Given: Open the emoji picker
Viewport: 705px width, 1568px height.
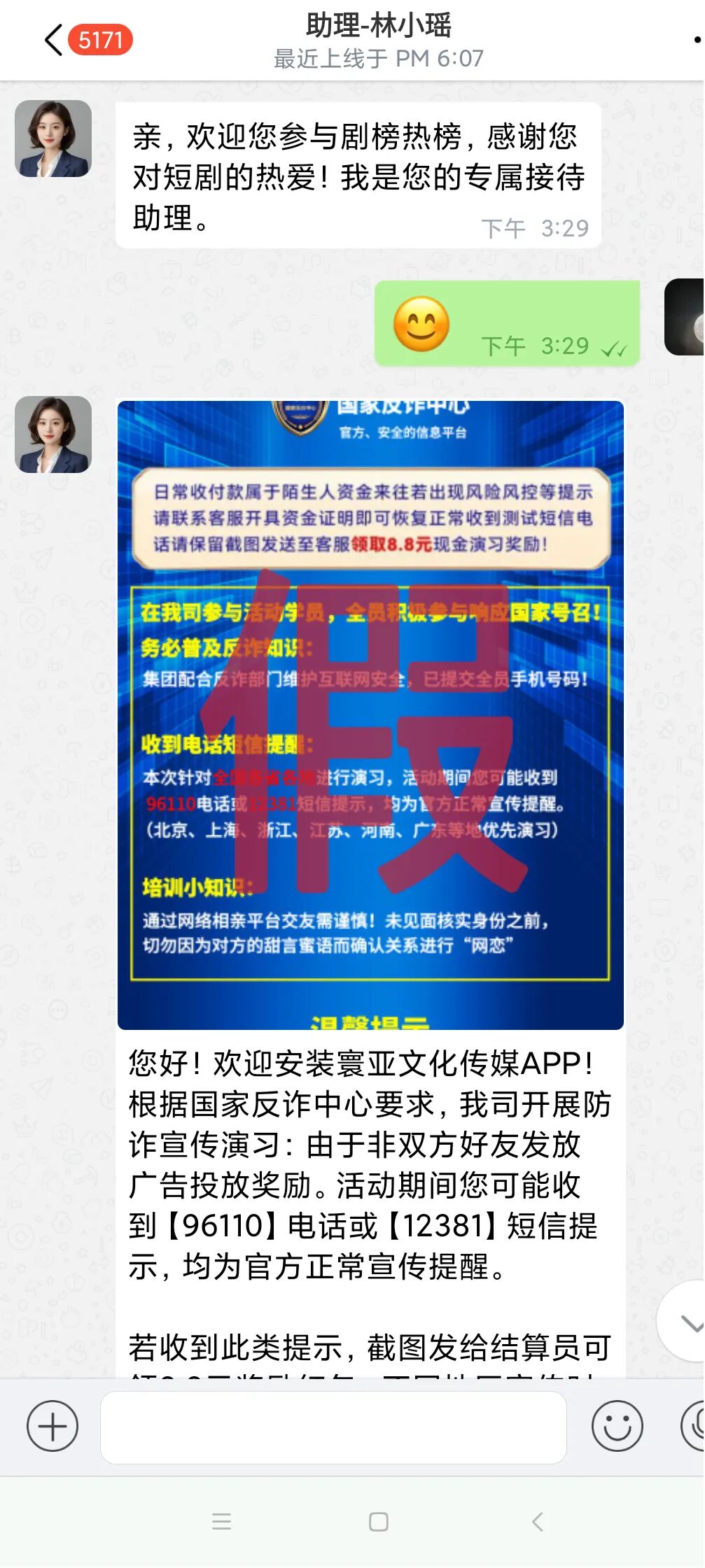Looking at the screenshot, I should click(x=617, y=1426).
